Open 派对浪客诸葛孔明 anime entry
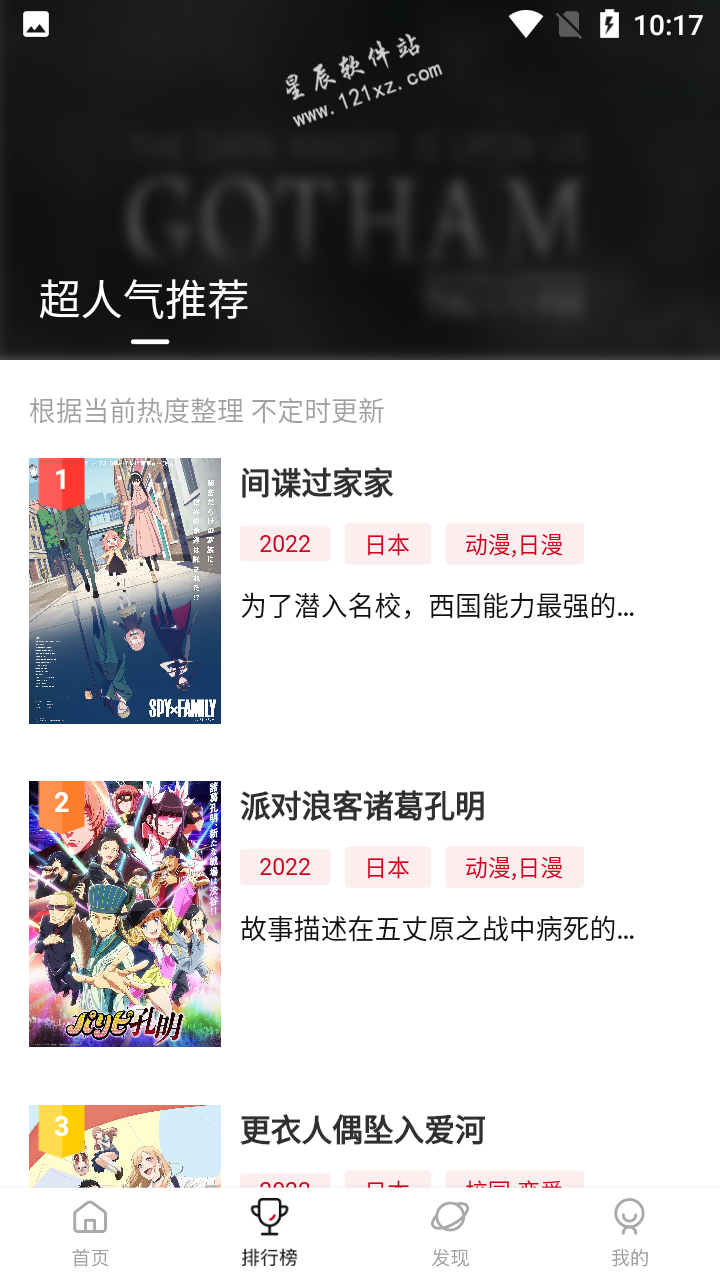 (362, 806)
